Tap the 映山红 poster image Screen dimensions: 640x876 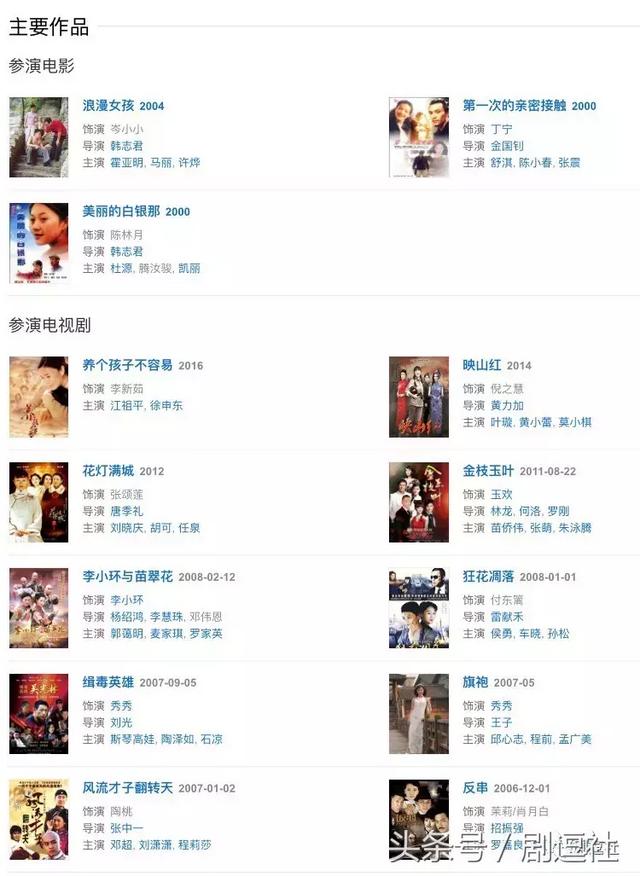418,397
